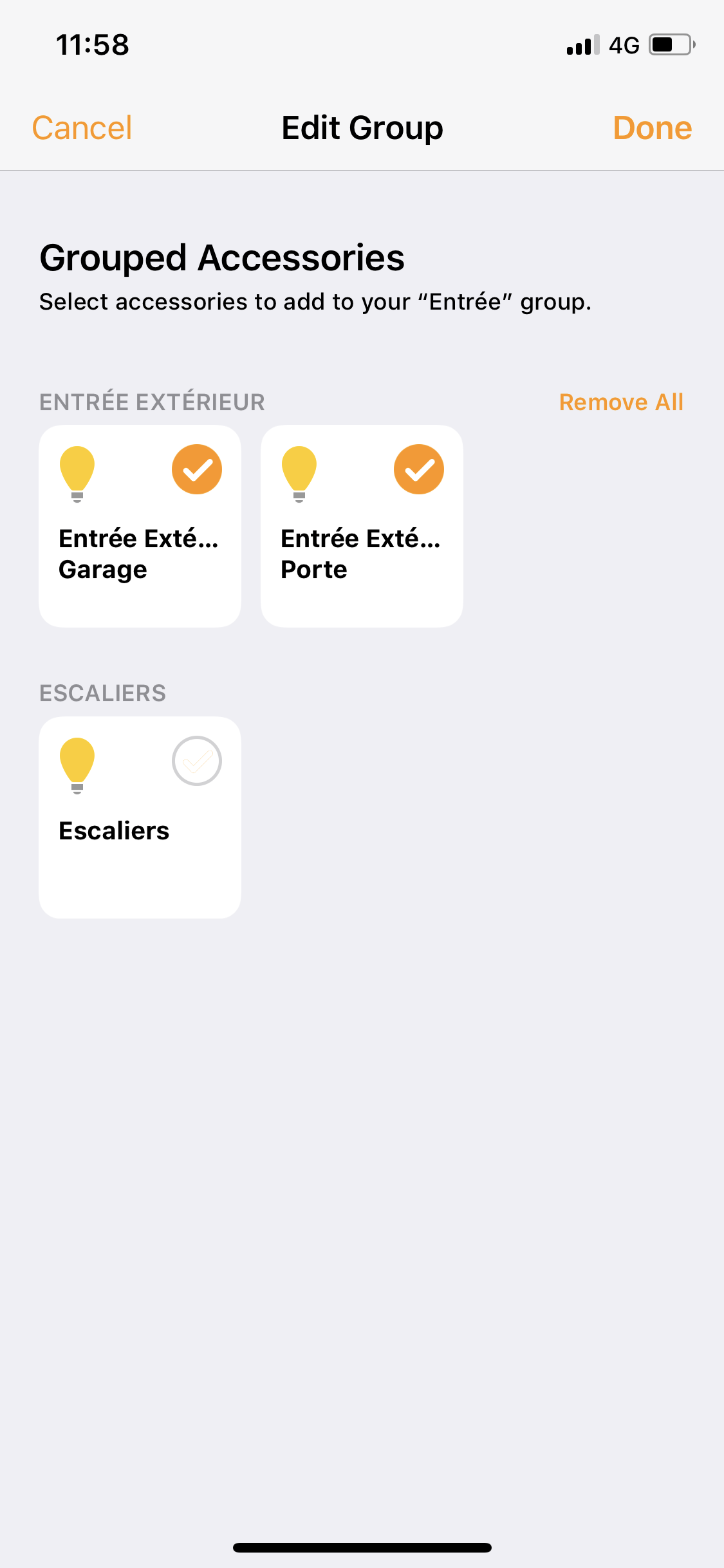The image size is (724, 1568).
Task: Cancel editing the group
Action: point(82,127)
